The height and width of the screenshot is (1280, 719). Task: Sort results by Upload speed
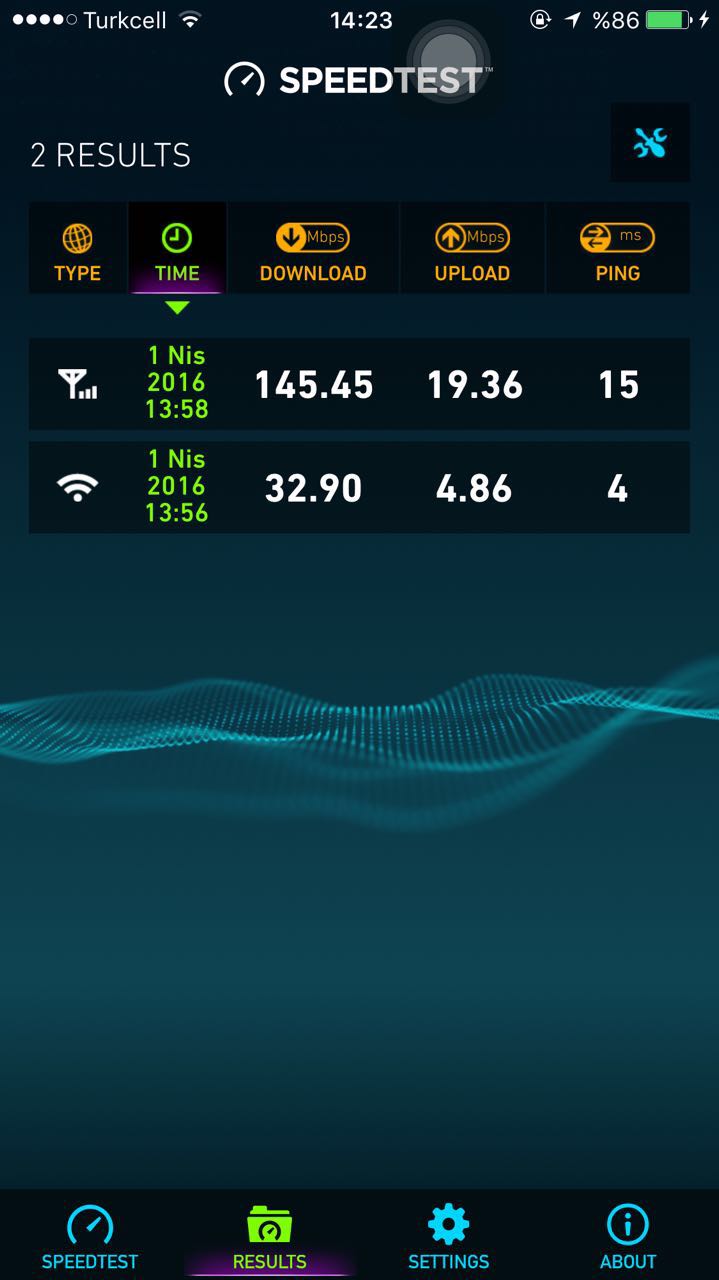(472, 248)
